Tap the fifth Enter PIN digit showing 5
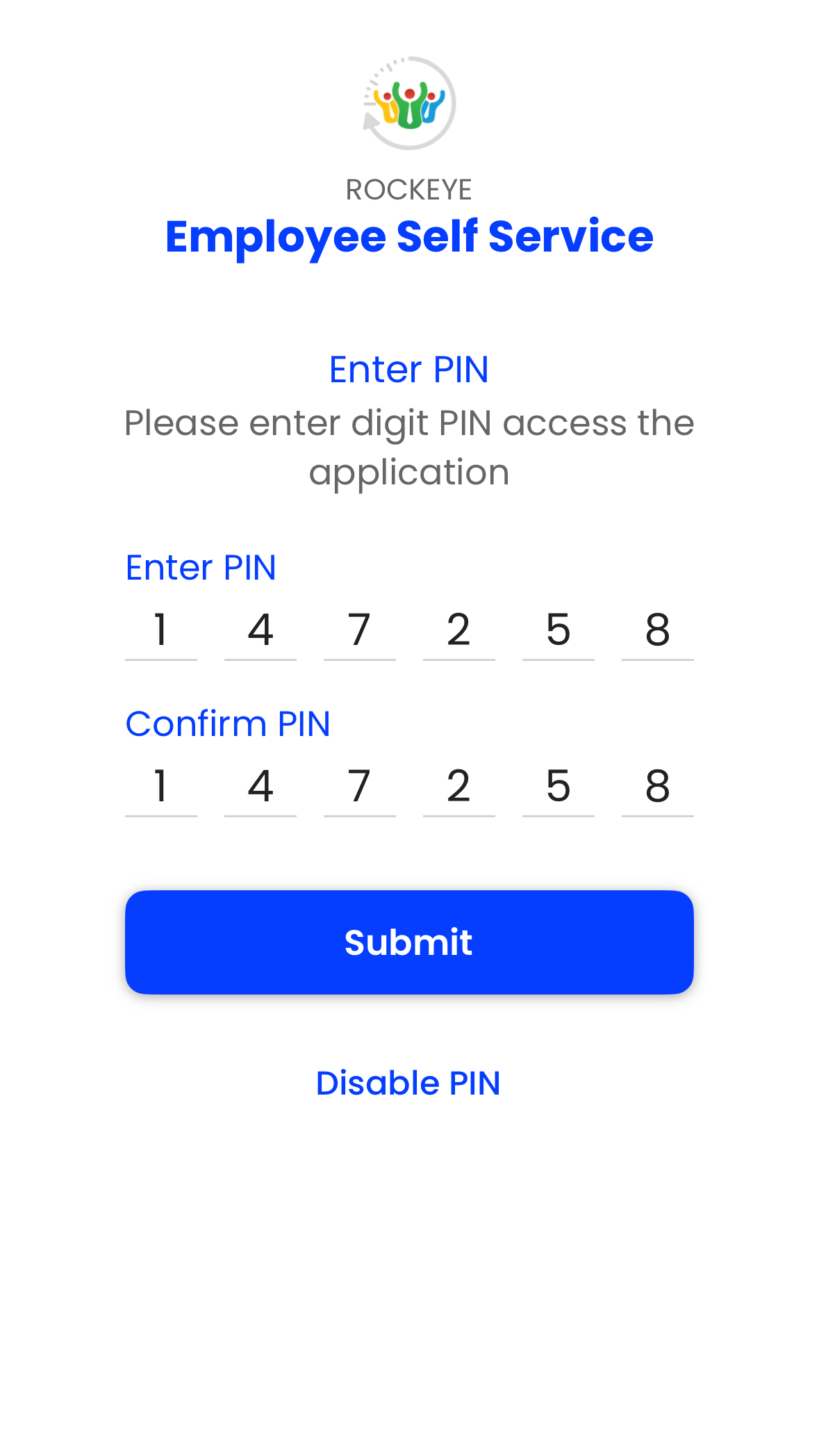This screenshot has width=819, height=1456. [559, 630]
